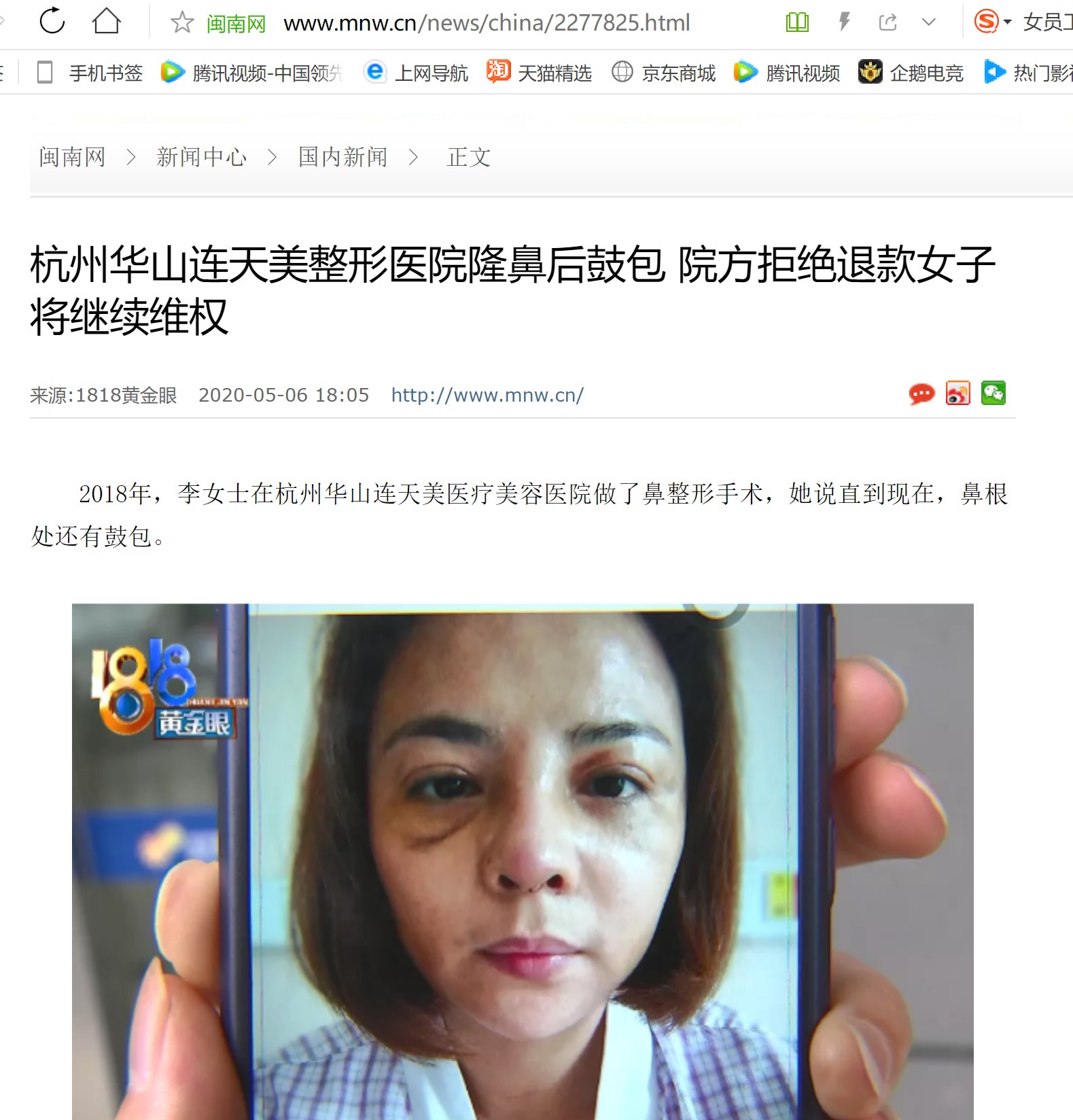
Task: Open the 企鹅电竞 bookmark
Action: pyautogui.click(x=911, y=72)
